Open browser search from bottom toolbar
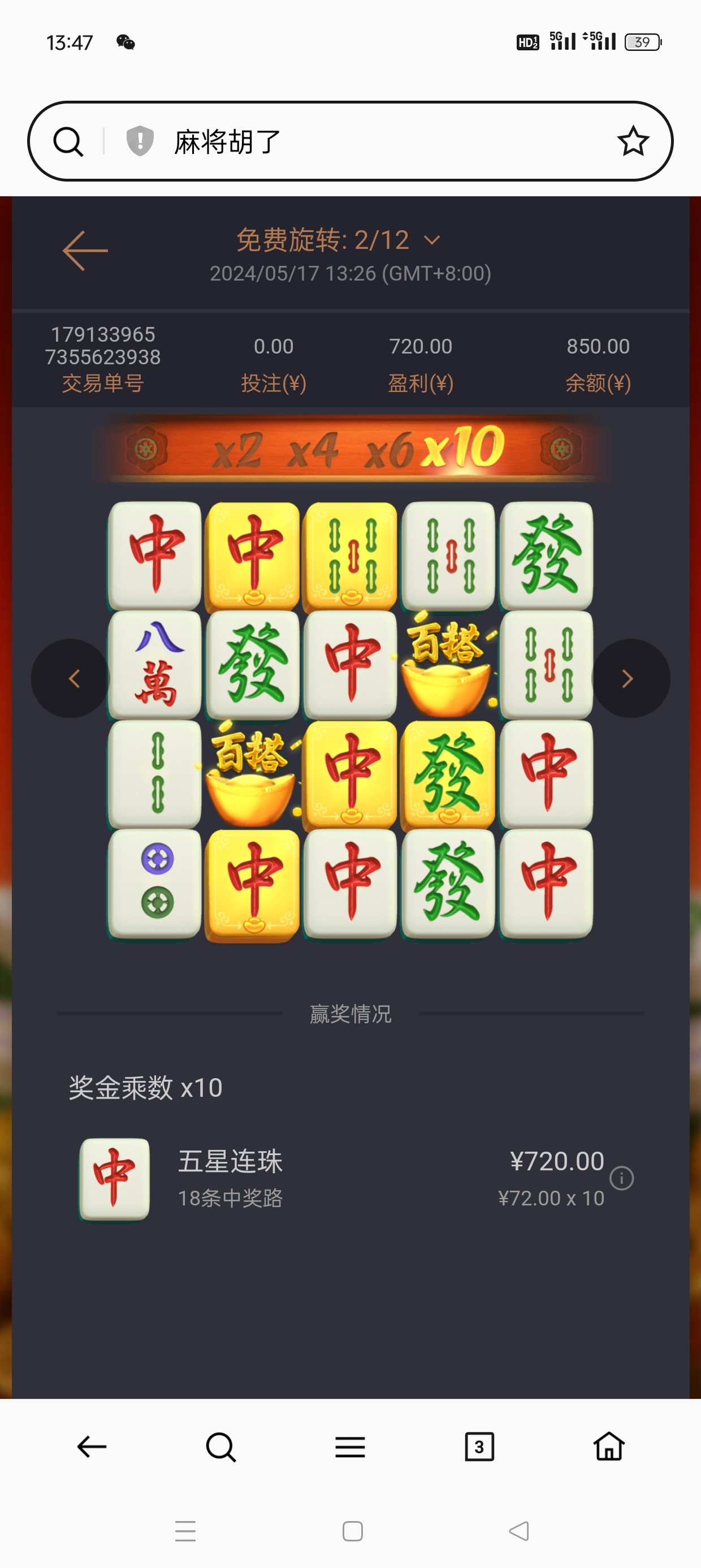Screen dimensions: 701x1568 [221, 1446]
